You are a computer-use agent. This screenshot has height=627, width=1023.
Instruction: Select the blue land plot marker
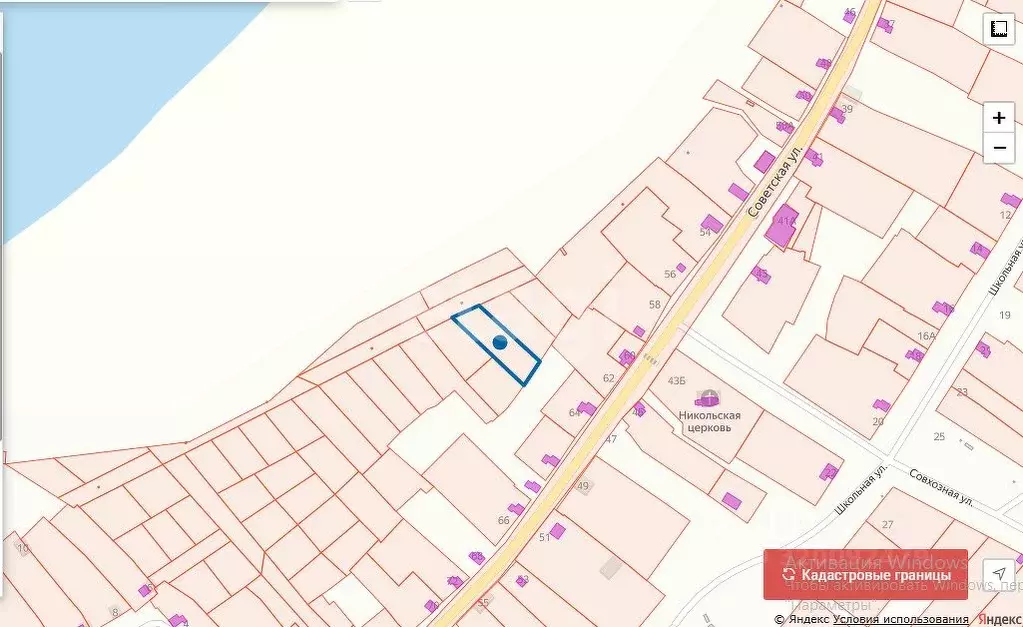[x=500, y=342]
